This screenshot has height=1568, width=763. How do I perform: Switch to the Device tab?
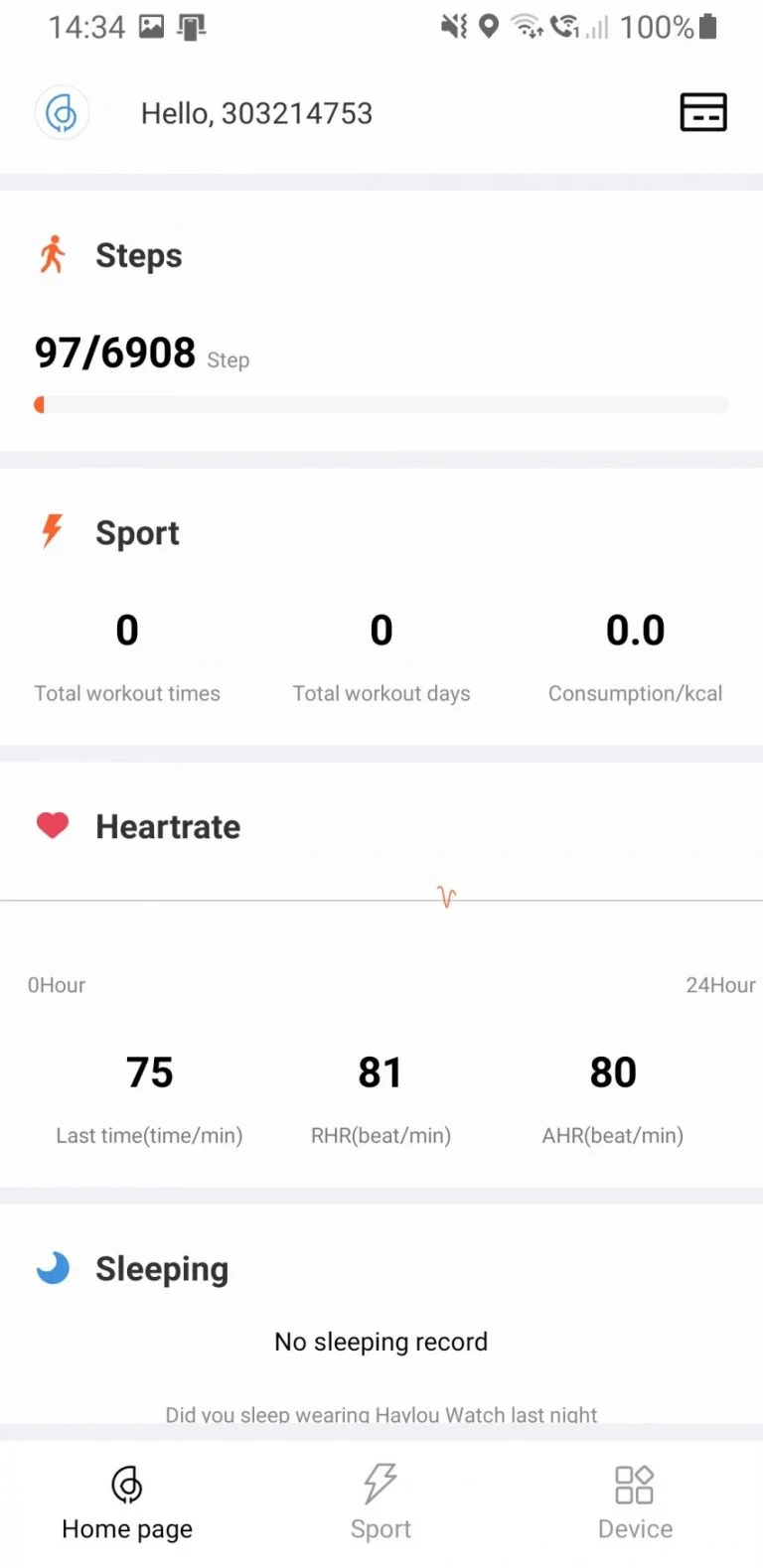click(x=635, y=1501)
